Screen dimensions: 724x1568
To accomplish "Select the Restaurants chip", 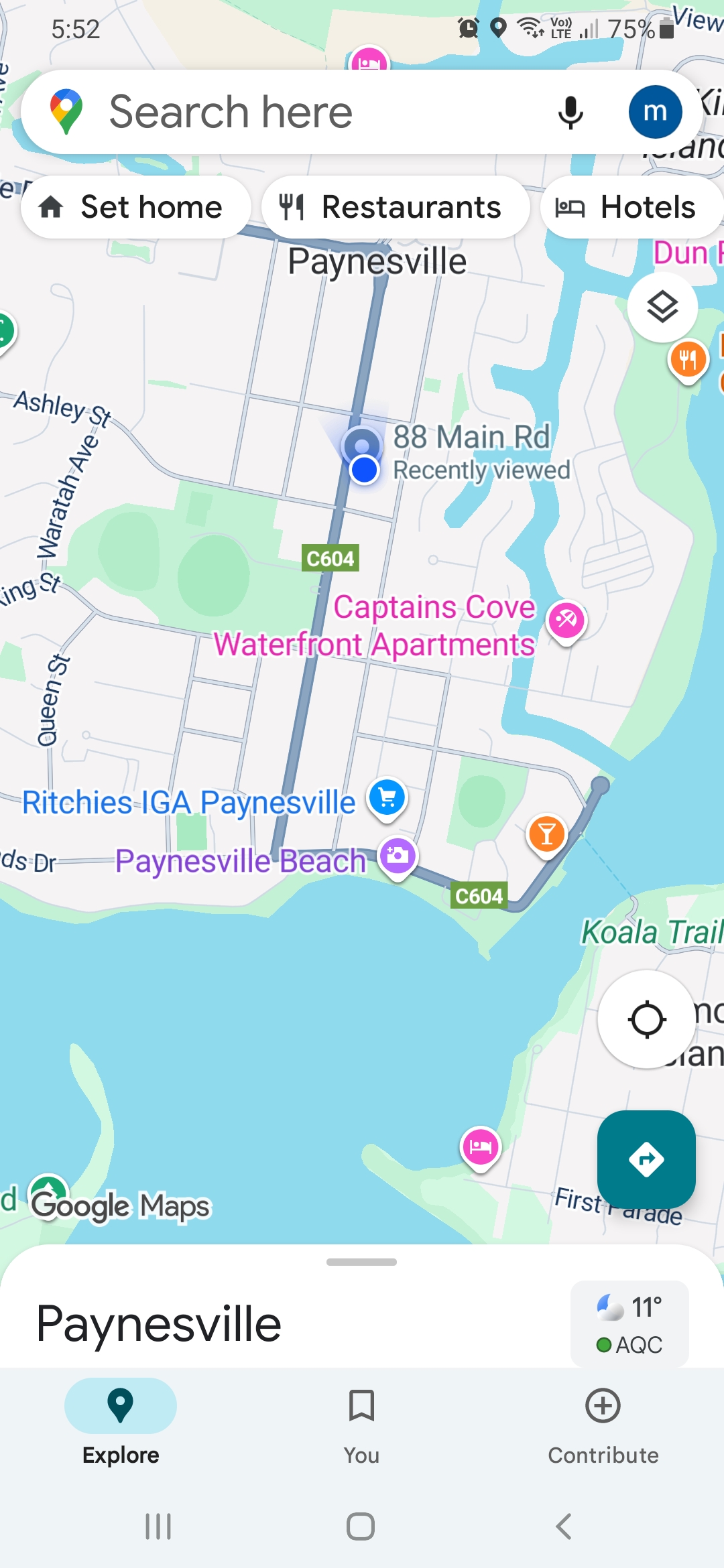I will point(396,207).
